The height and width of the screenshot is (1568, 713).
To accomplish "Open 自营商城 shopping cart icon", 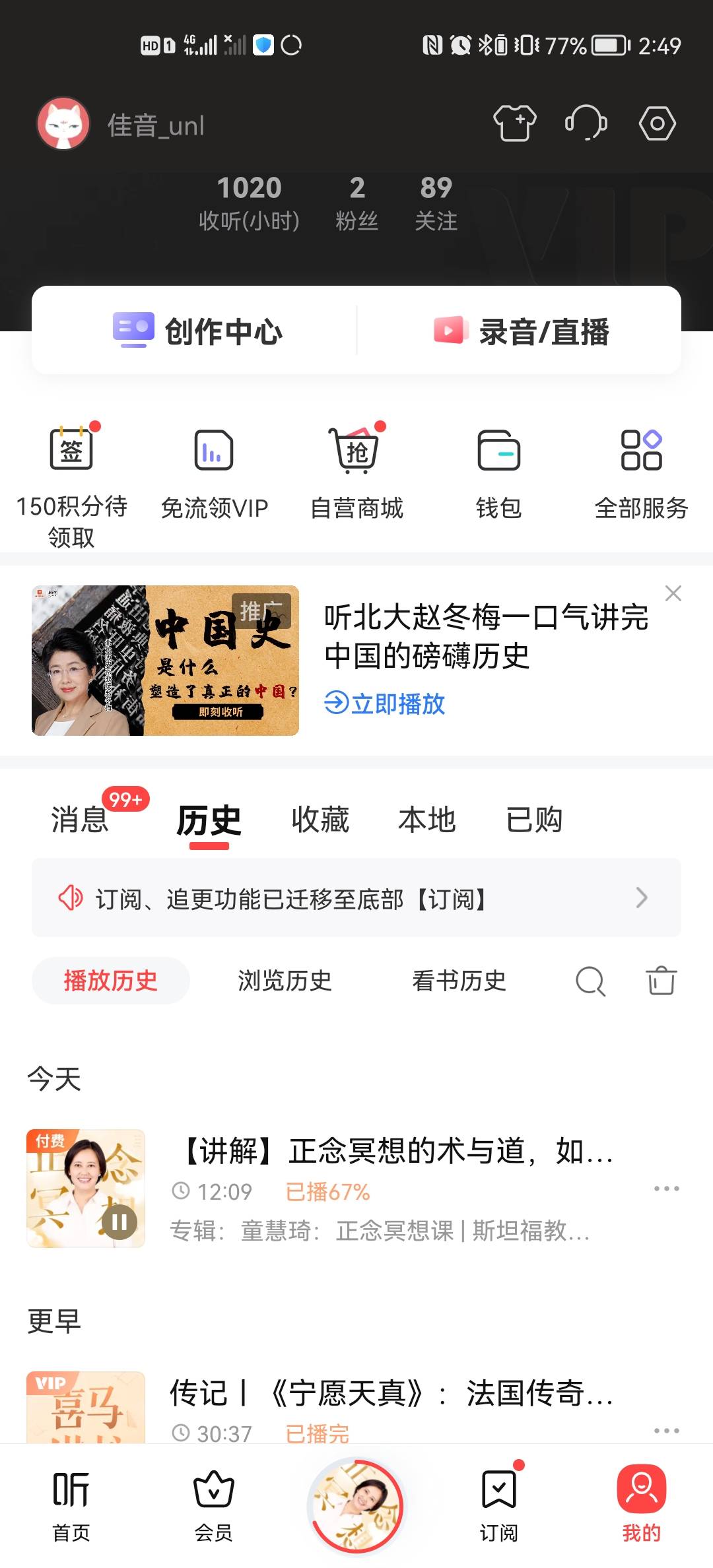I will tap(356, 452).
